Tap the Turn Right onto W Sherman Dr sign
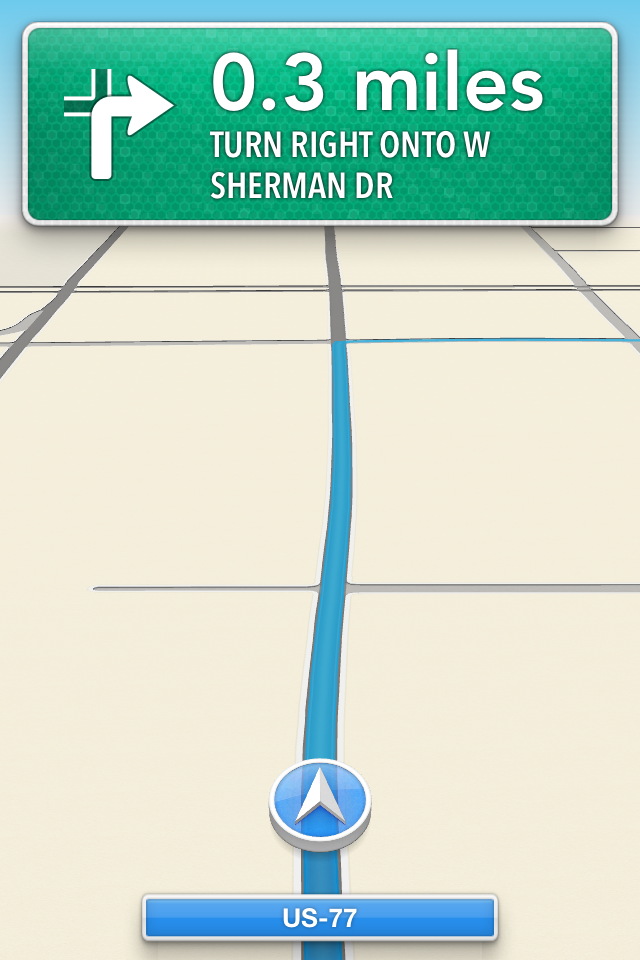 click(319, 123)
